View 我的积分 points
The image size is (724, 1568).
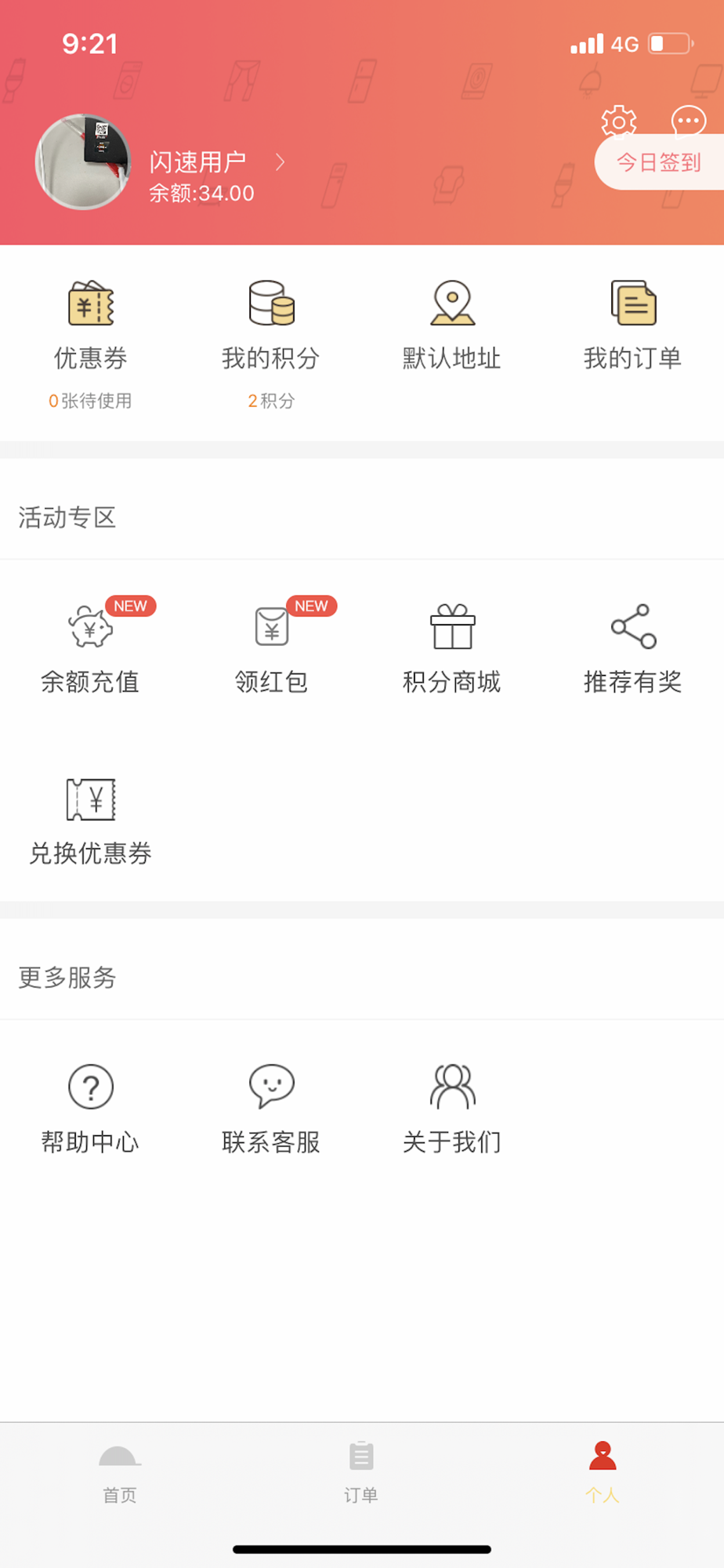tap(271, 343)
